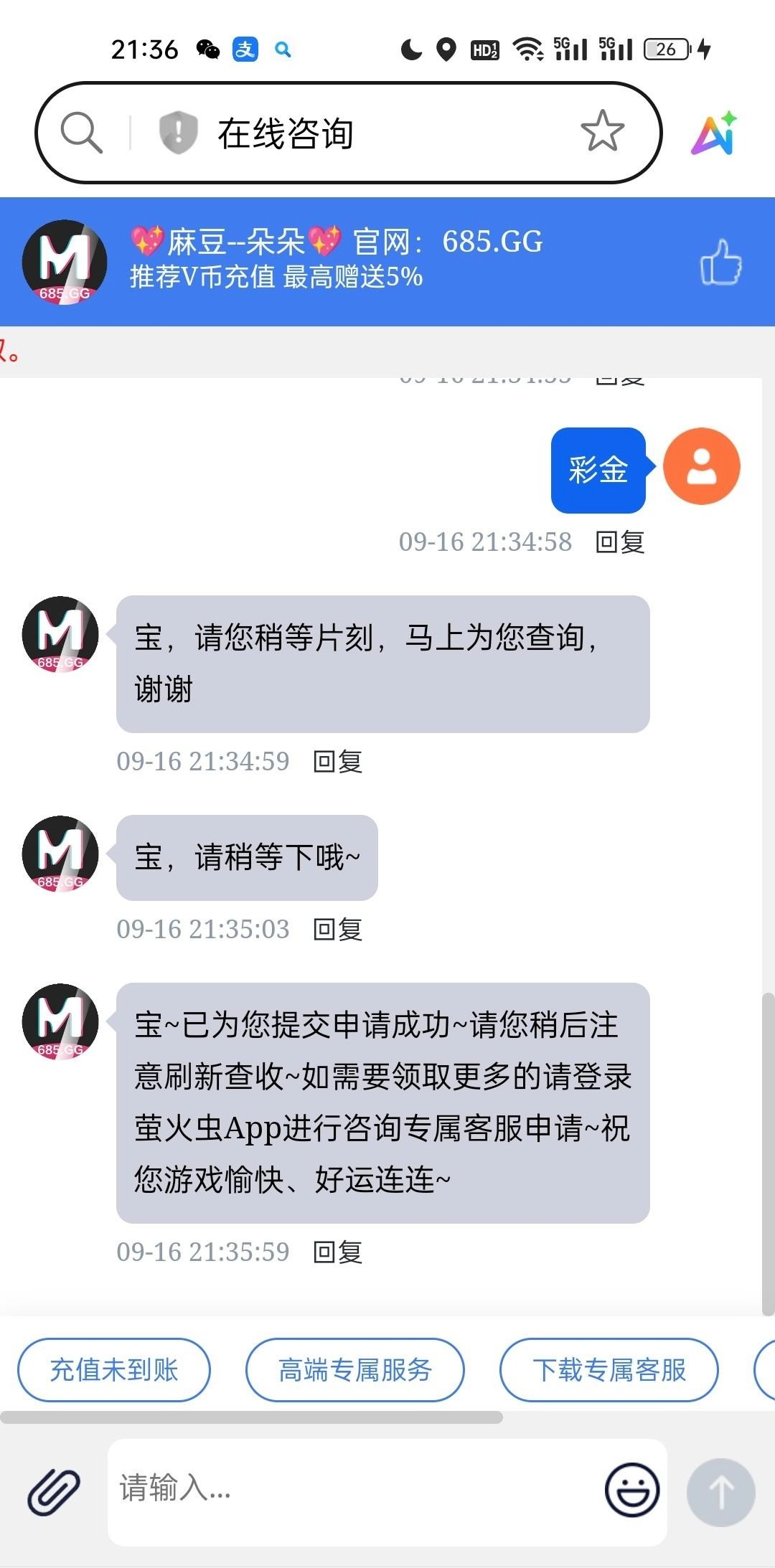Tap 回复 under the 21:34:58 message
775x1568 pixels.
pyautogui.click(x=620, y=542)
